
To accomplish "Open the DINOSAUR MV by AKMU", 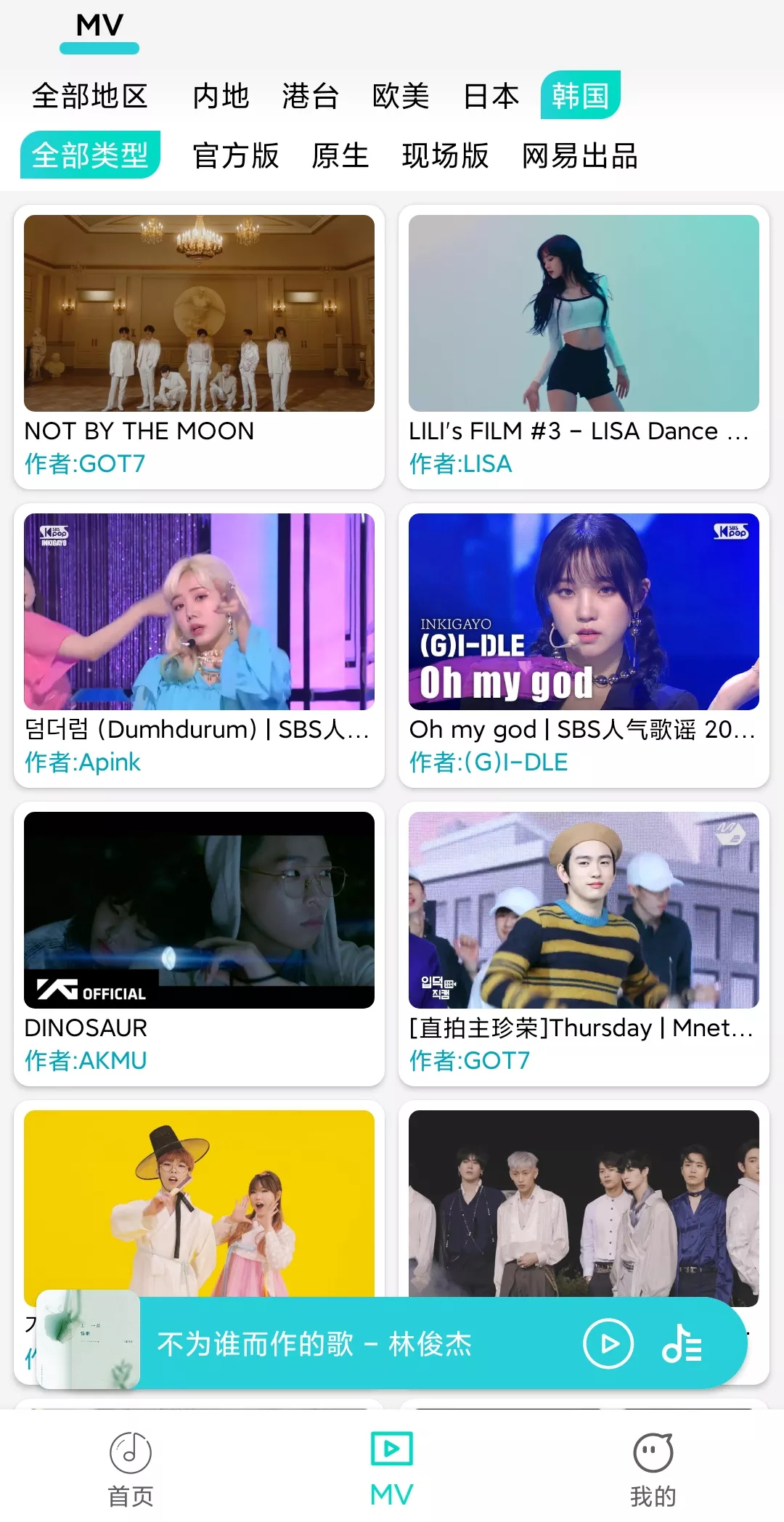I will pyautogui.click(x=198, y=910).
